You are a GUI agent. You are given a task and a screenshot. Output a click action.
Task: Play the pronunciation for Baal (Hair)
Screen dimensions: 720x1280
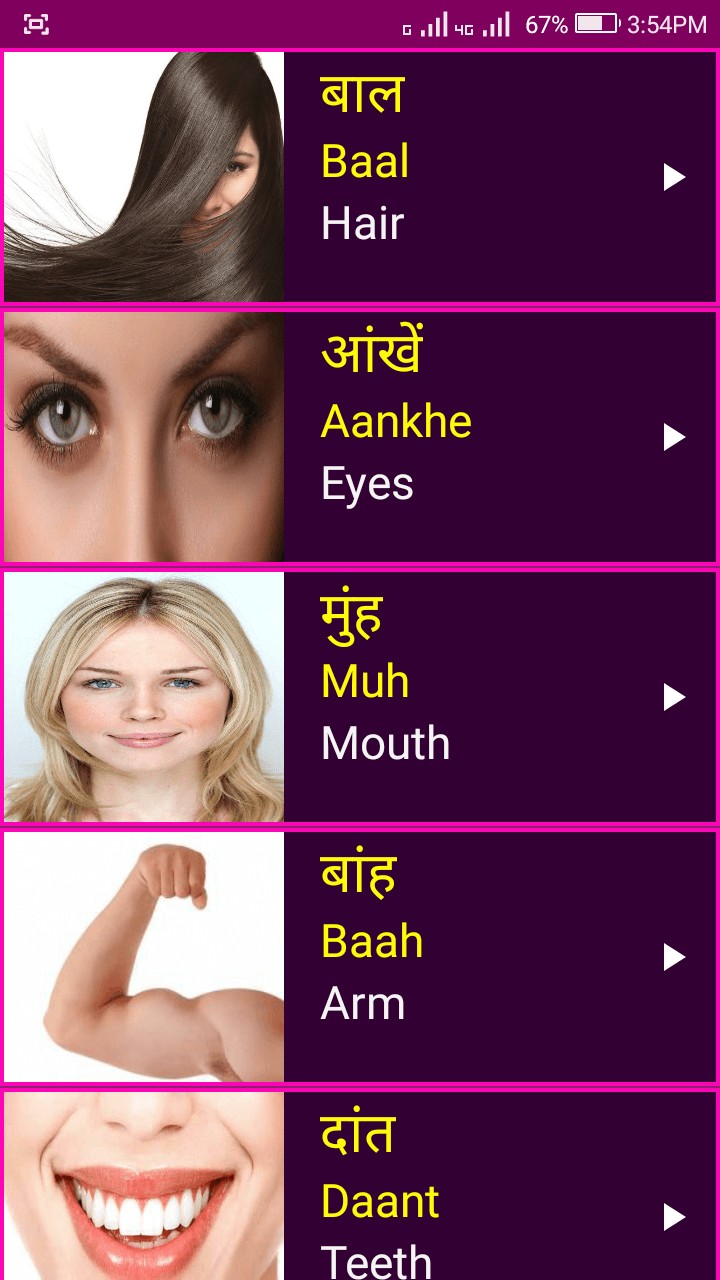pos(674,178)
